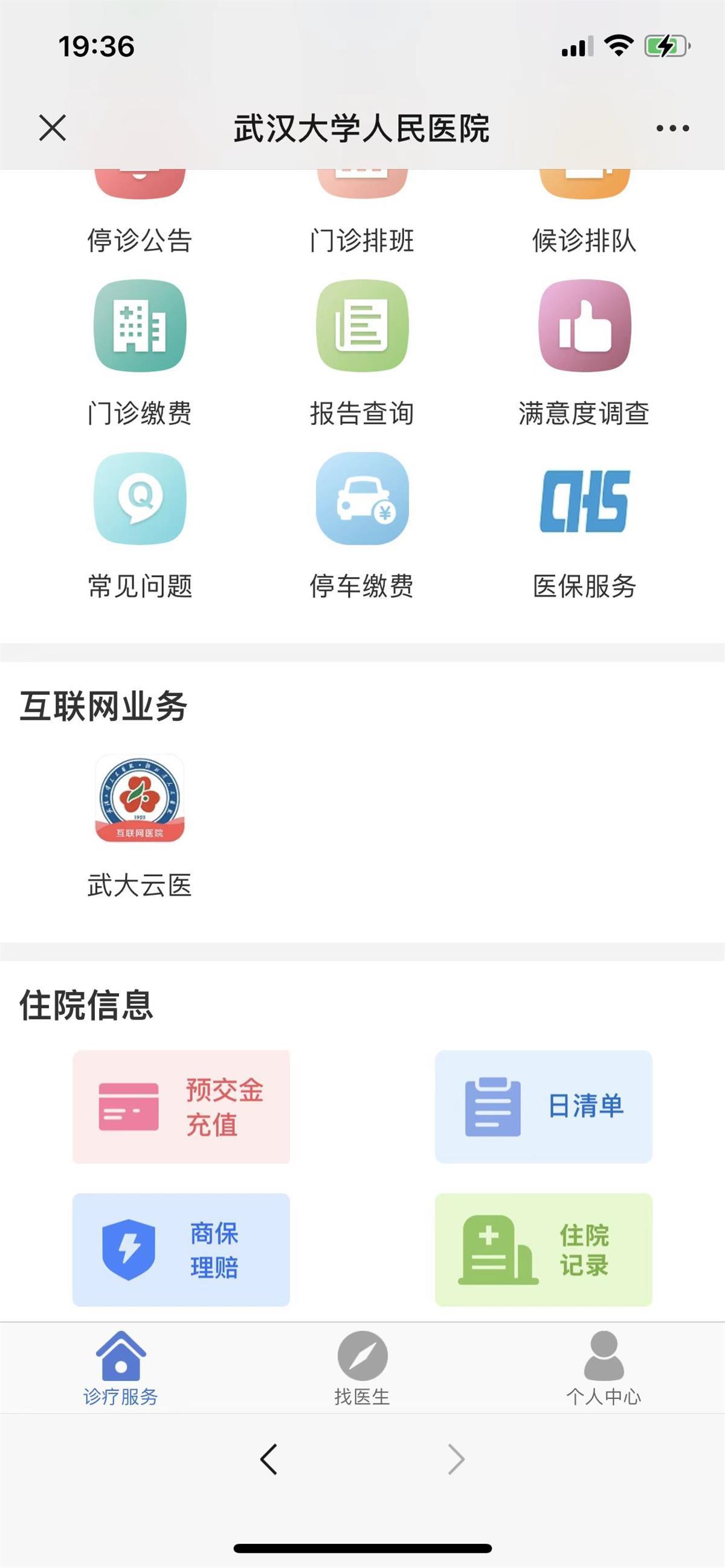View the 日清单 daily bill
This screenshot has width=725, height=1568.
tap(543, 1106)
